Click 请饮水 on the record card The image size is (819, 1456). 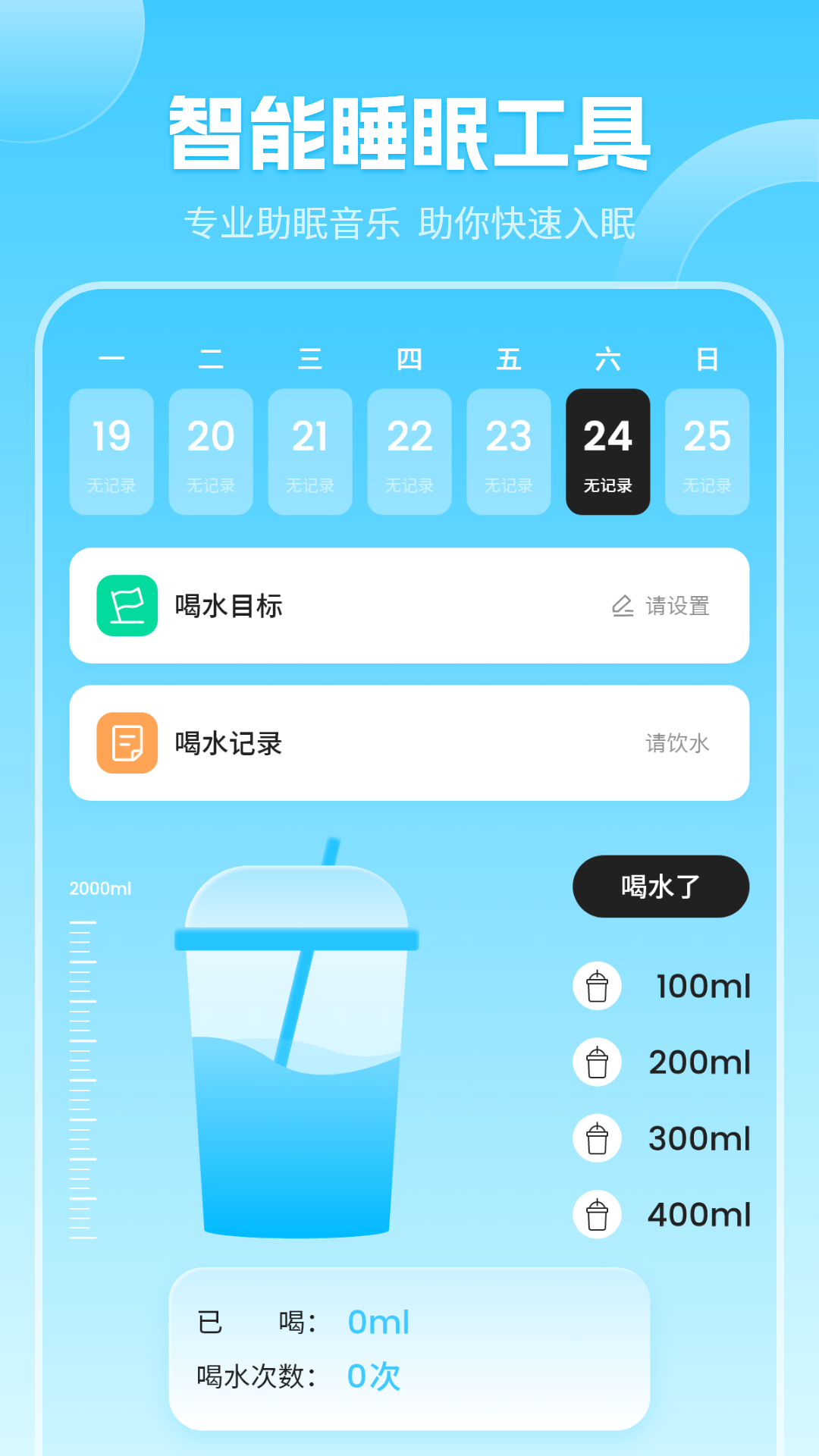coord(676,743)
